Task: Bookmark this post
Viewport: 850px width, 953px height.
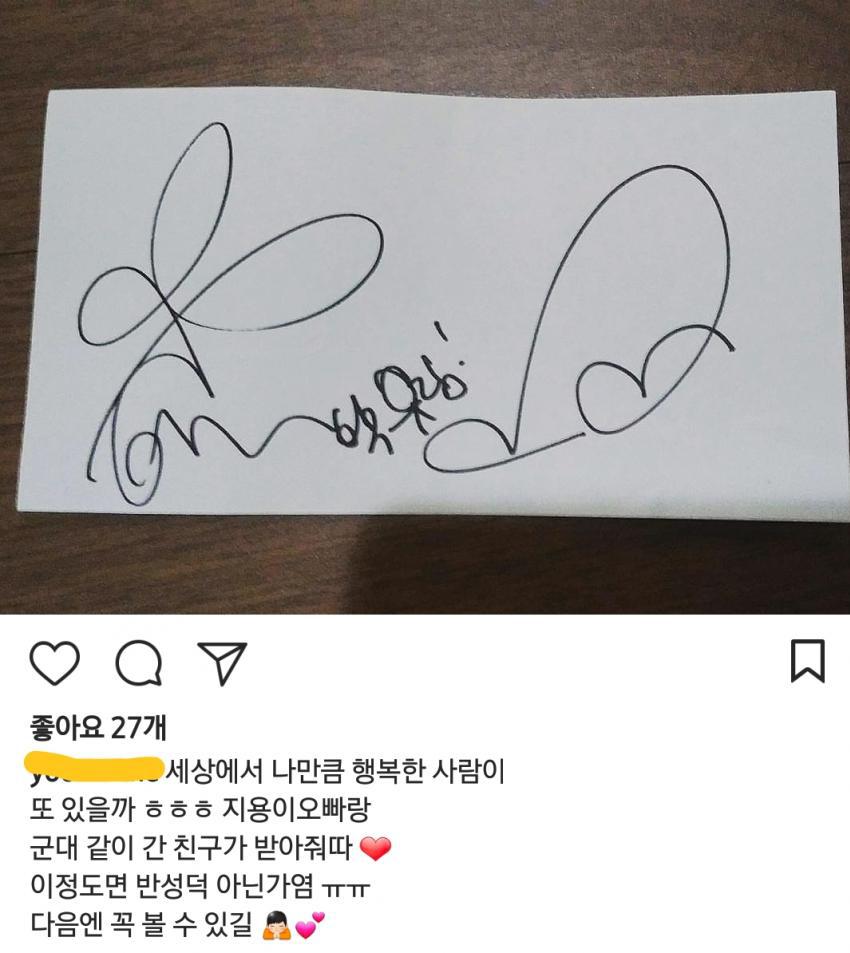Action: [x=807, y=661]
